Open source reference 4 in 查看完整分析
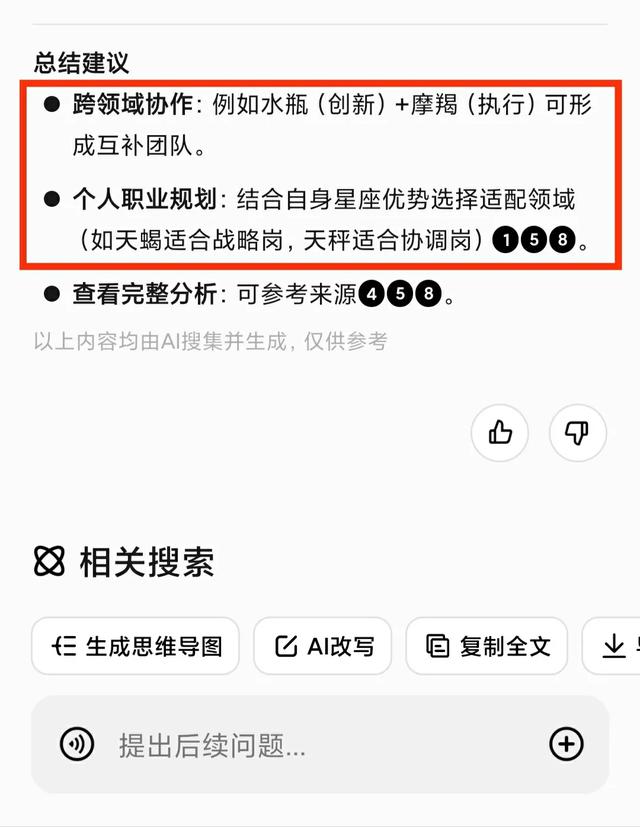Image resolution: width=640 pixels, height=827 pixels. click(x=371, y=295)
